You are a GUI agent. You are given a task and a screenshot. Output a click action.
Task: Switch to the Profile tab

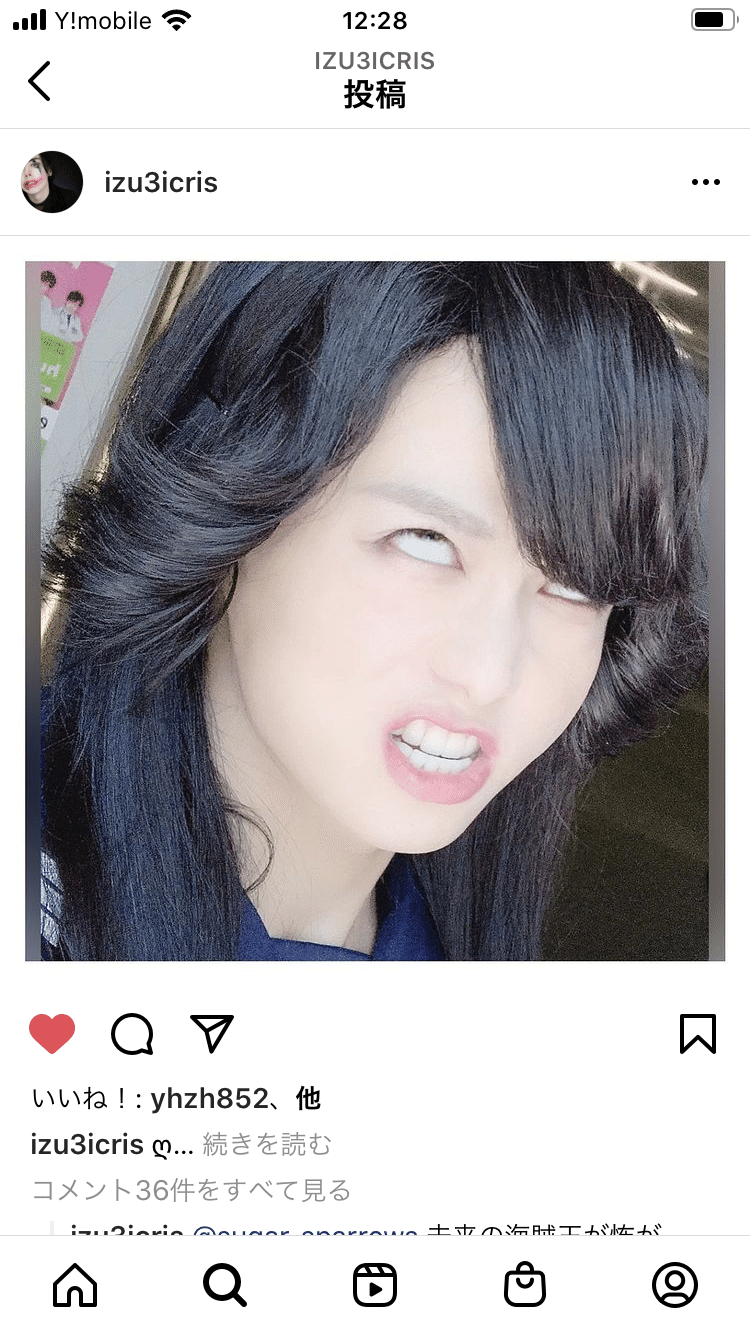click(675, 1285)
